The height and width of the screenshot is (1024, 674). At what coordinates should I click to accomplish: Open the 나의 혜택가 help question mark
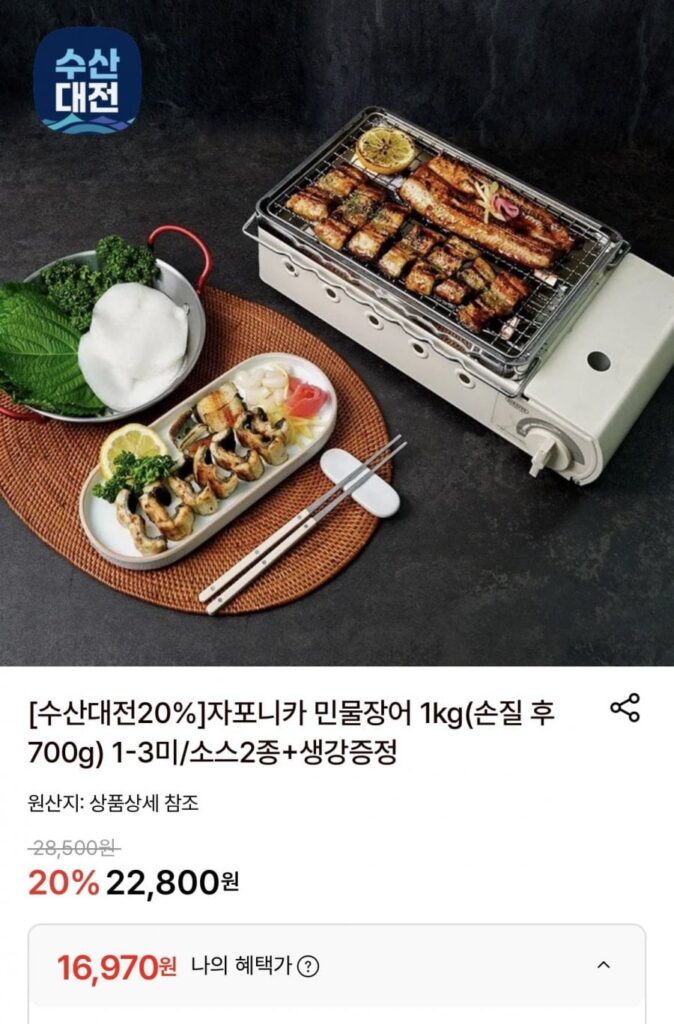(x=309, y=966)
